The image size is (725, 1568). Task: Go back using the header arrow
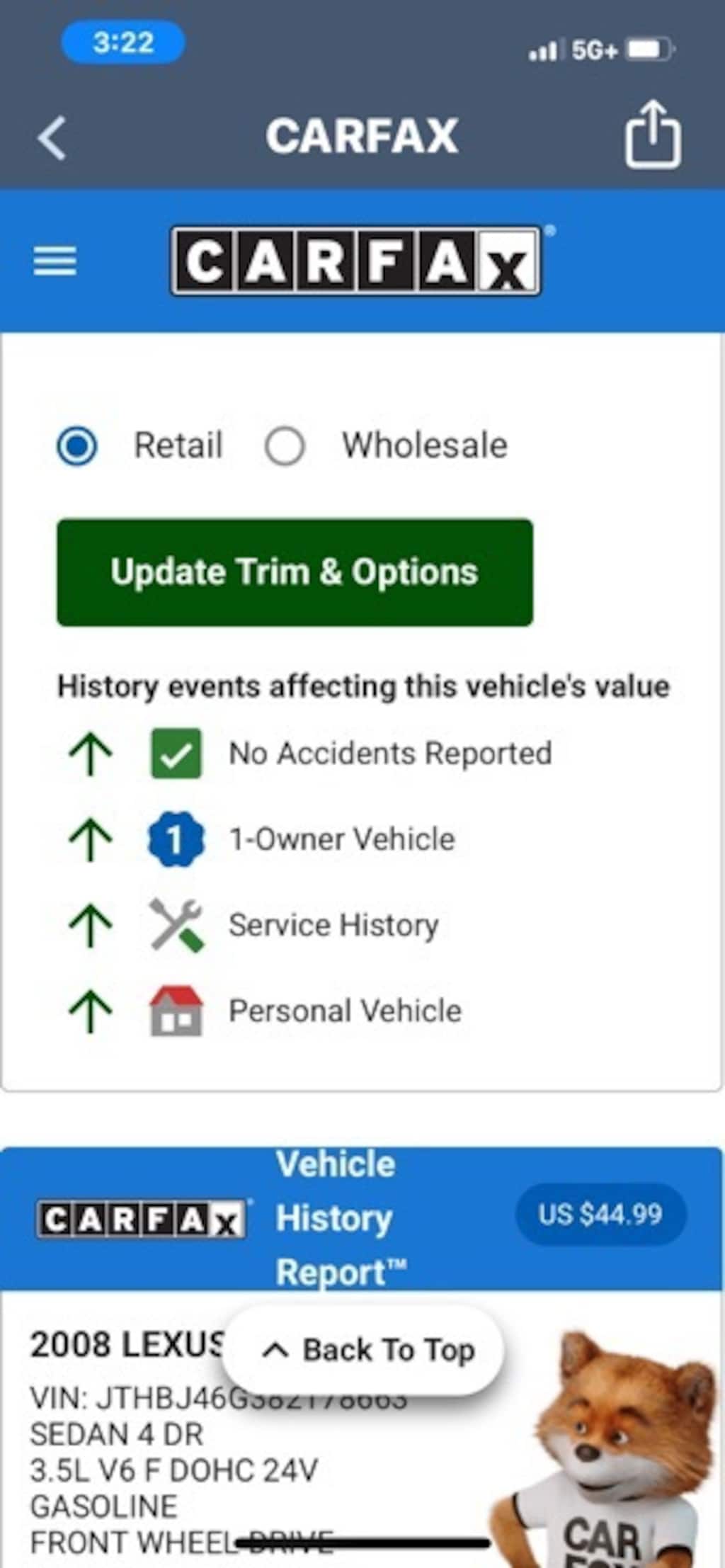tap(52, 137)
